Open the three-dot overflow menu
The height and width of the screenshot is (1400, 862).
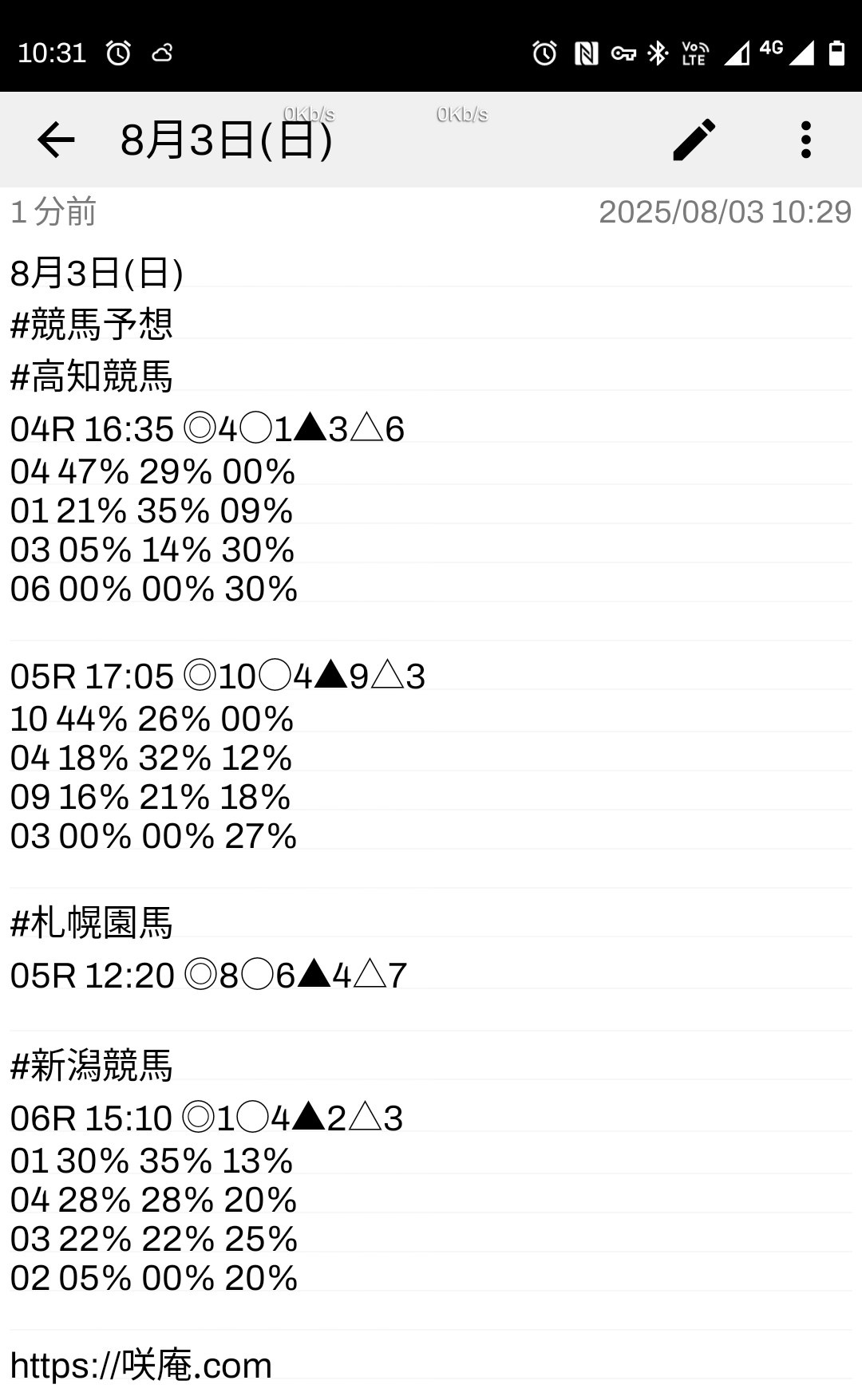coord(805,140)
